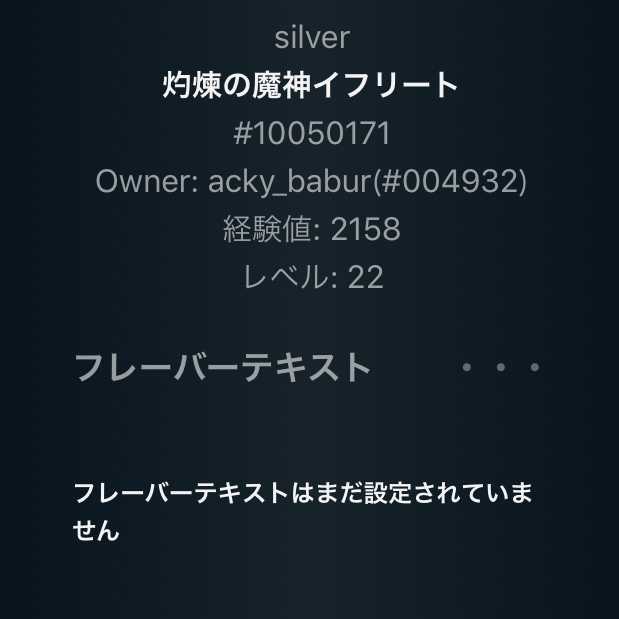Viewport: 619px width, 619px height.
Task: Open the flavor text three-dots menu
Action: click(x=500, y=367)
